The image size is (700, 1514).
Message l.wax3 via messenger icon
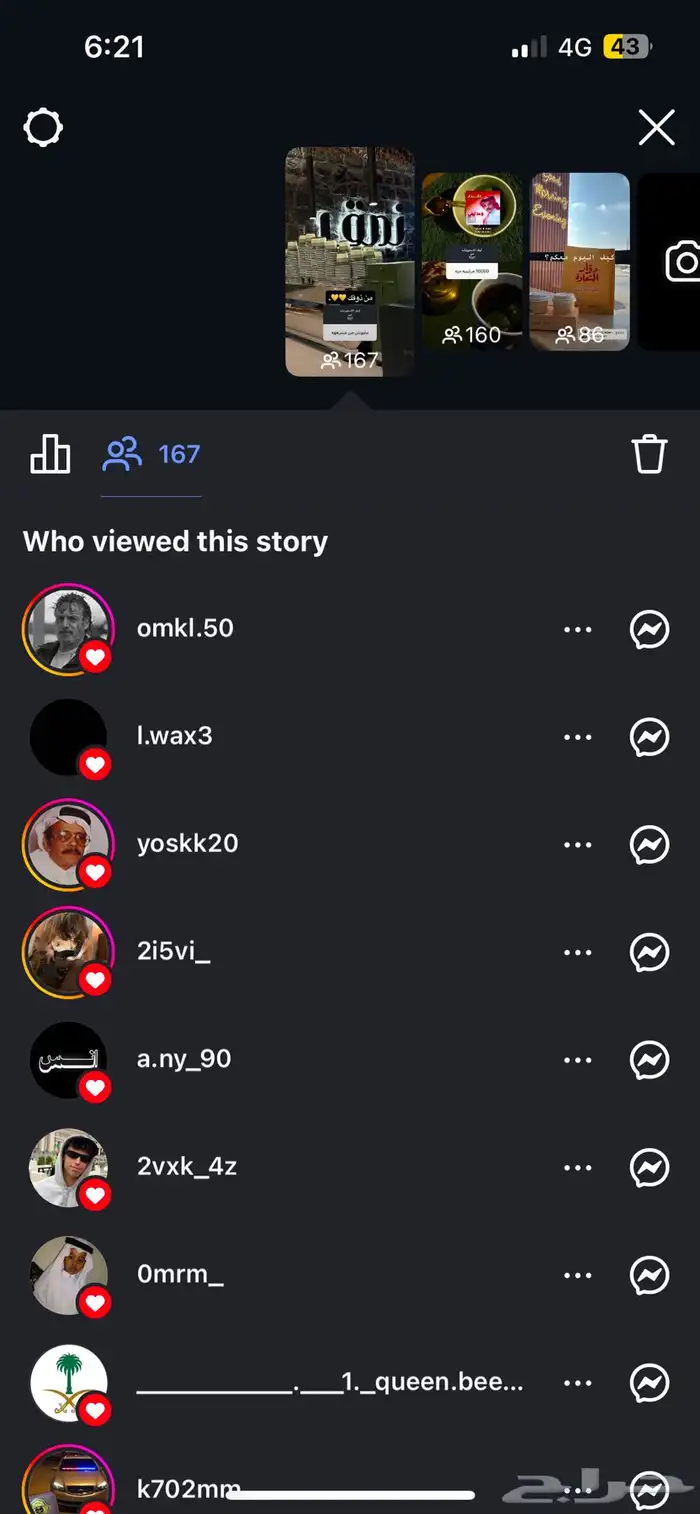tap(649, 737)
